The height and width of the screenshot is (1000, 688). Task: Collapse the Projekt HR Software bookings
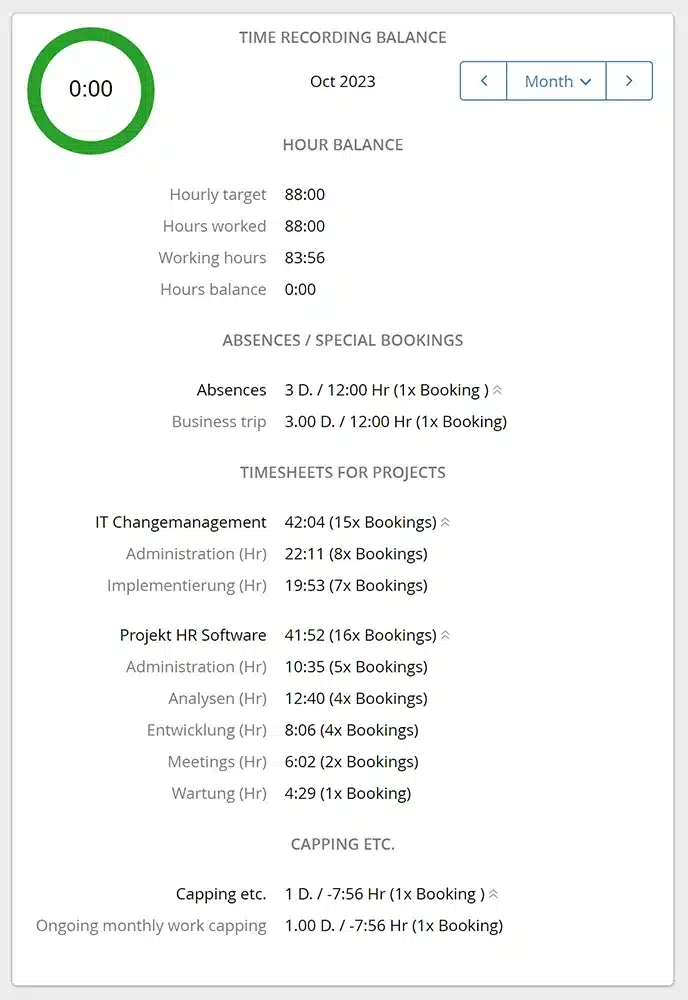[x=446, y=635]
